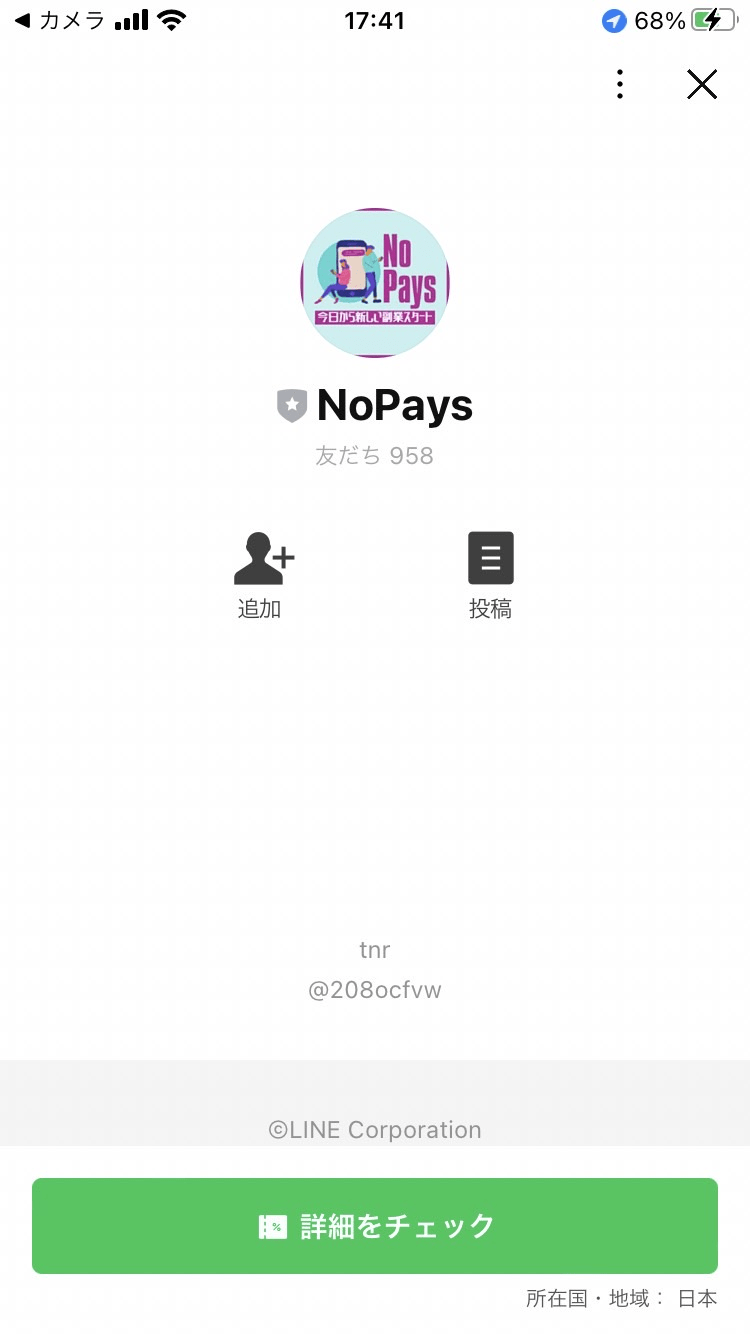Screen dimensions: 750x1334
Task: Tap the 友だち 958 friend count
Action: (375, 455)
